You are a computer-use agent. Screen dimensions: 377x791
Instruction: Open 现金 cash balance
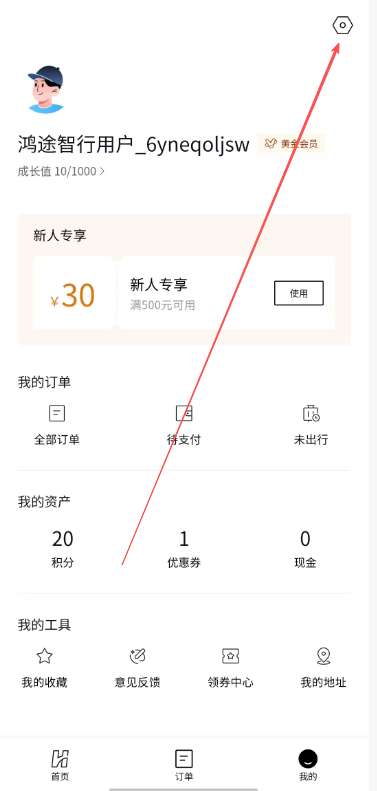pos(305,549)
